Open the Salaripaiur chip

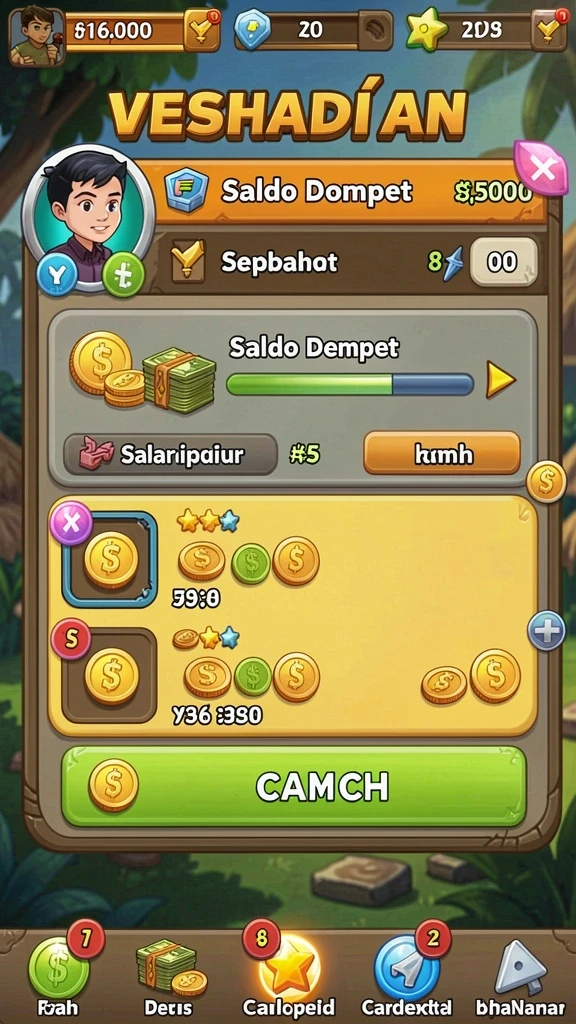click(x=170, y=454)
